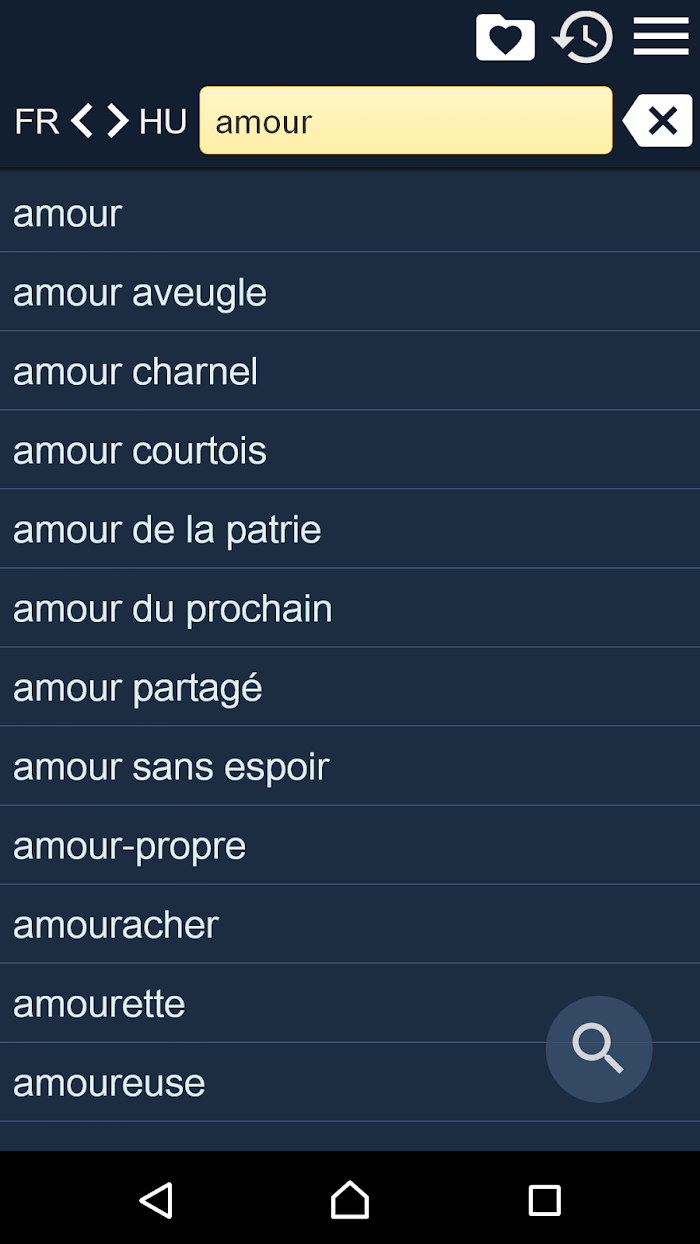Select amour charnel
This screenshot has width=700, height=1244.
[x=350, y=371]
